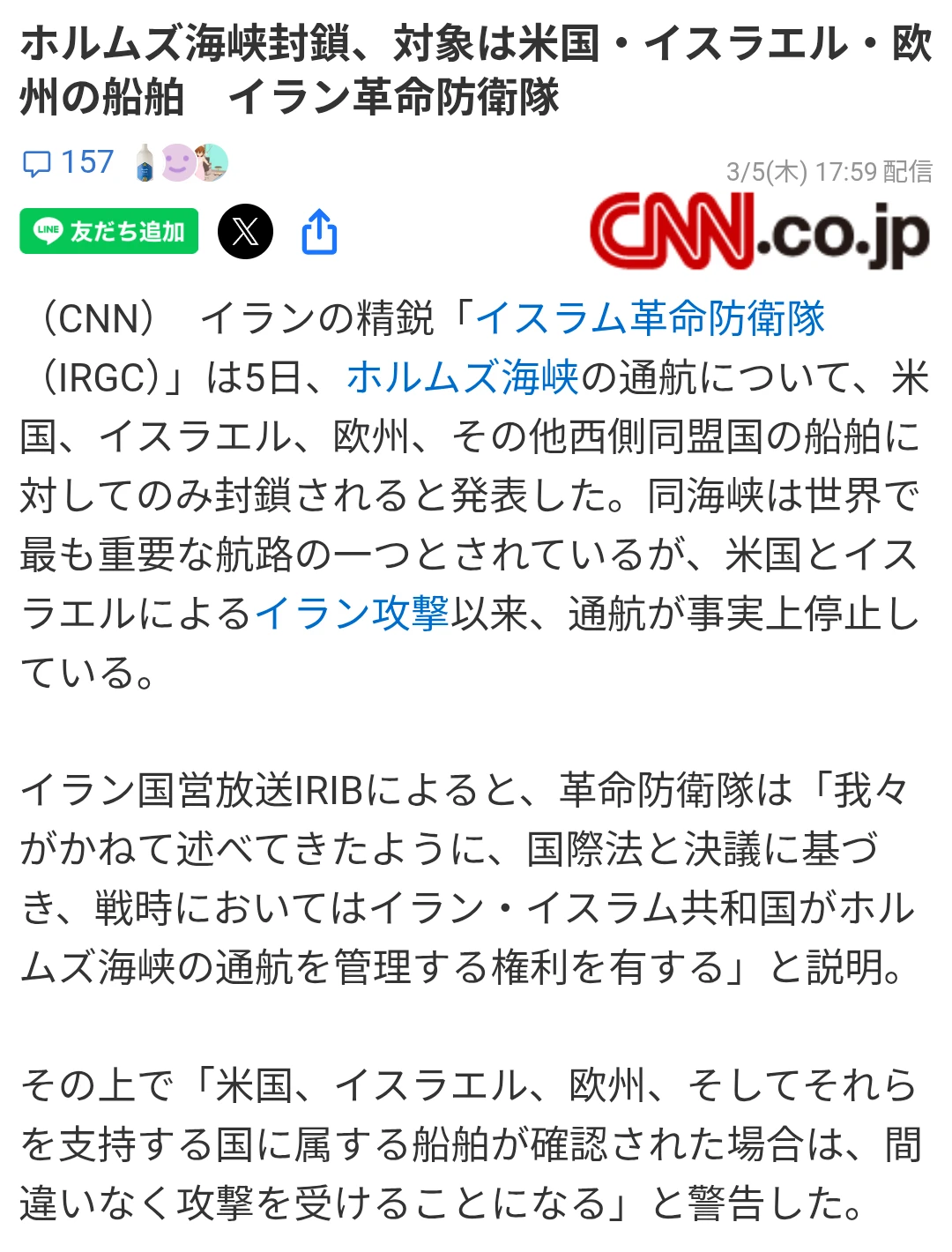Open the イスラム革命防衛隊 link
Image resolution: width=952 pixels, height=1252 pixels.
[x=651, y=319]
